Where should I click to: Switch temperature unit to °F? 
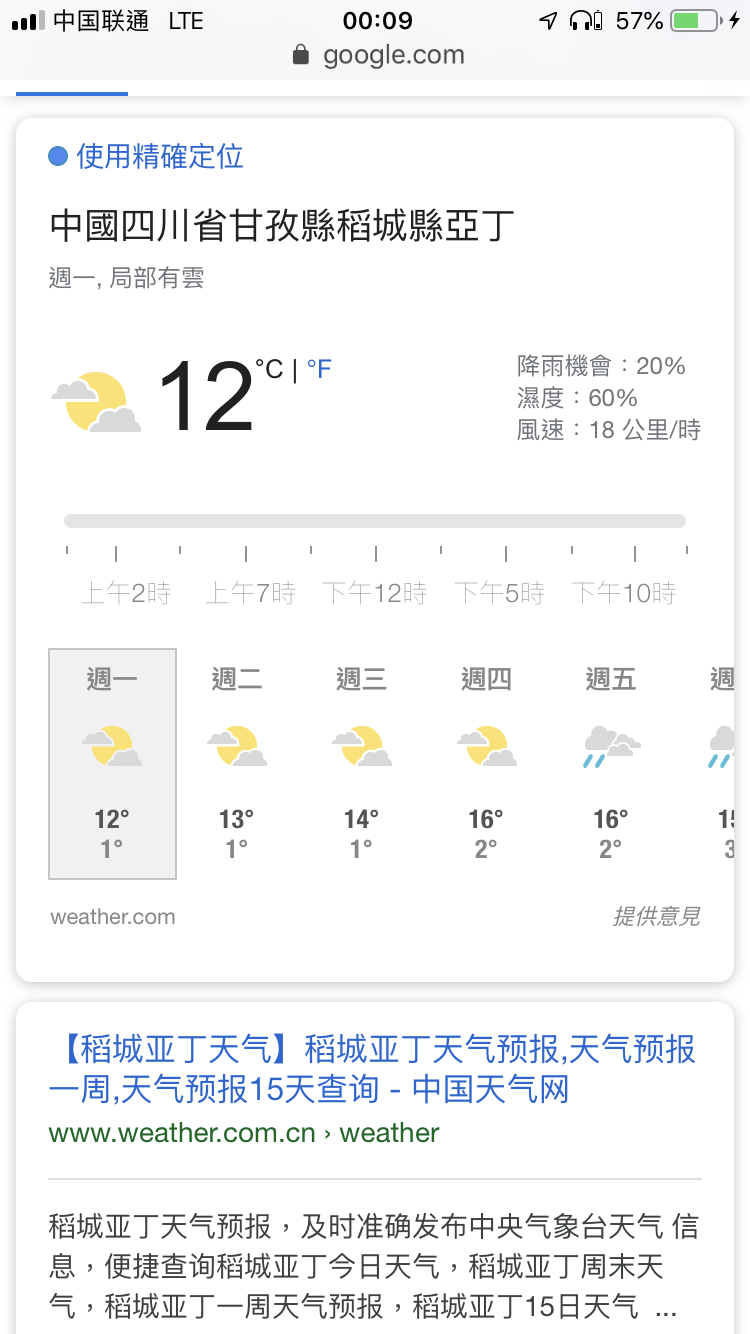pyautogui.click(x=319, y=370)
